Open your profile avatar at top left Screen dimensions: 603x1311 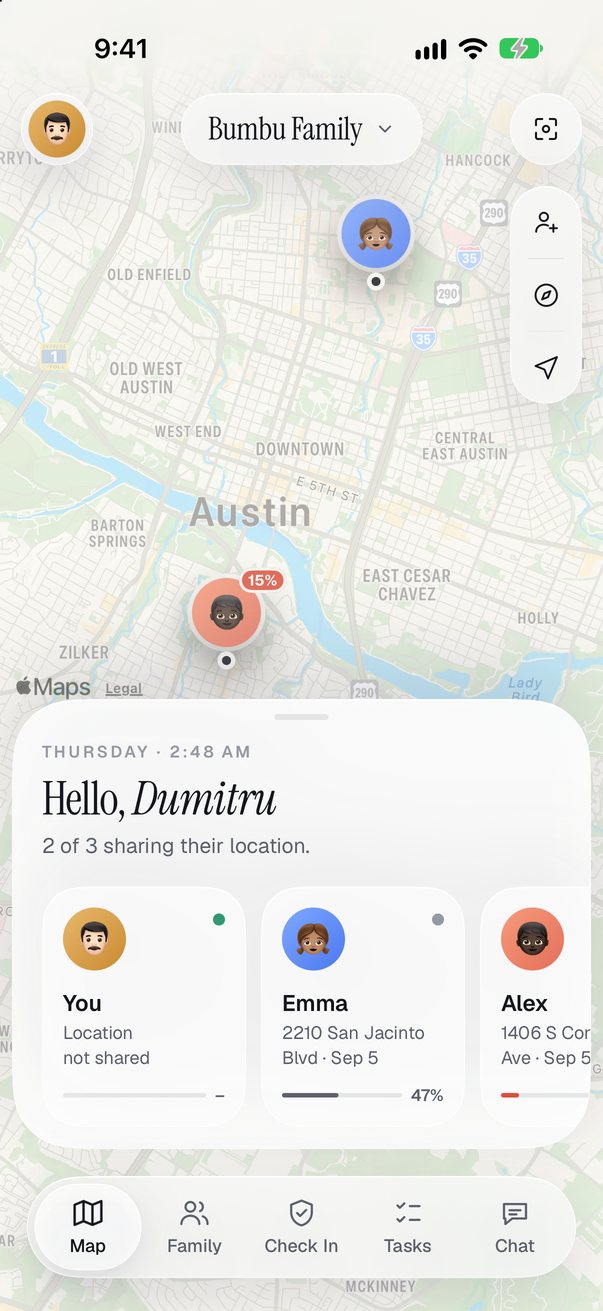pos(57,129)
